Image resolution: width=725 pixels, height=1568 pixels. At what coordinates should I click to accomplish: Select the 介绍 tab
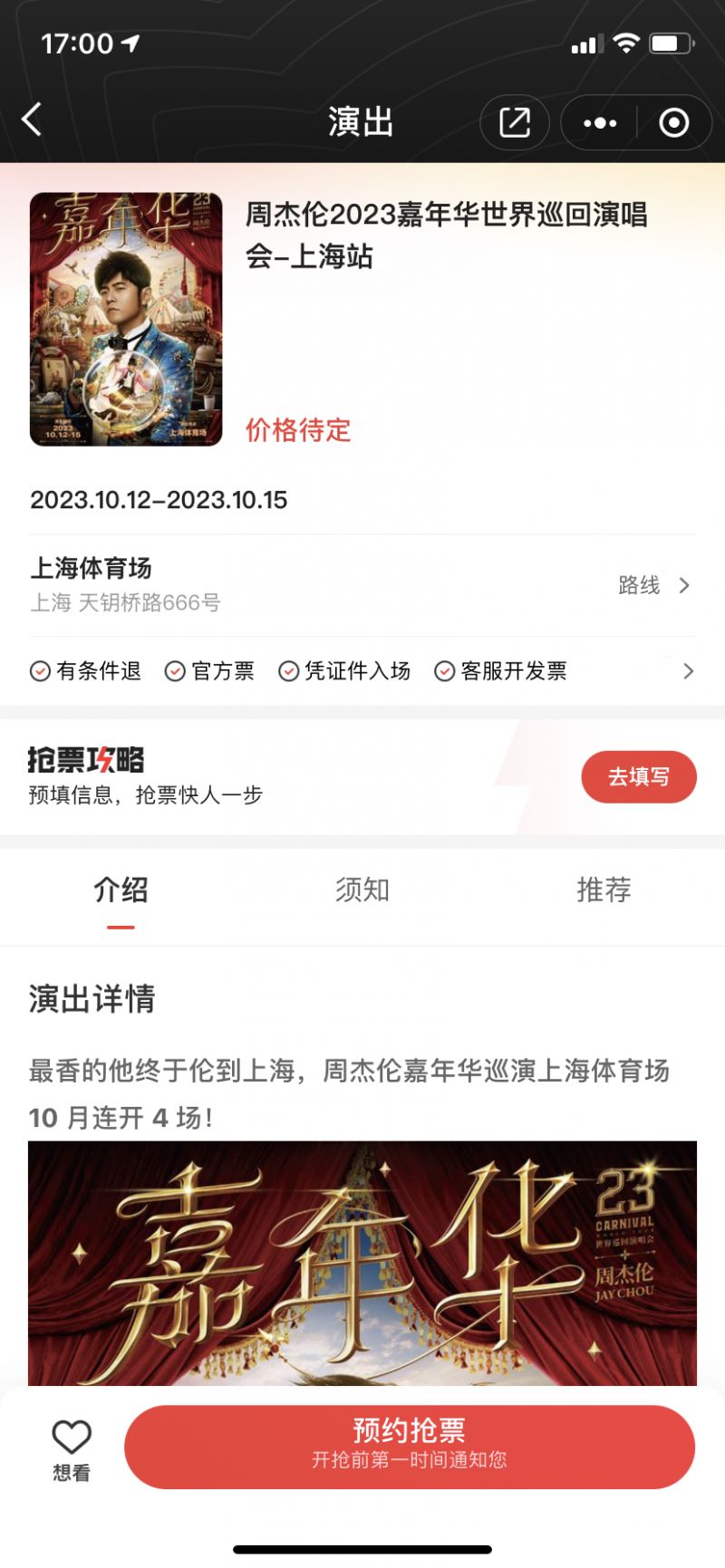[121, 890]
